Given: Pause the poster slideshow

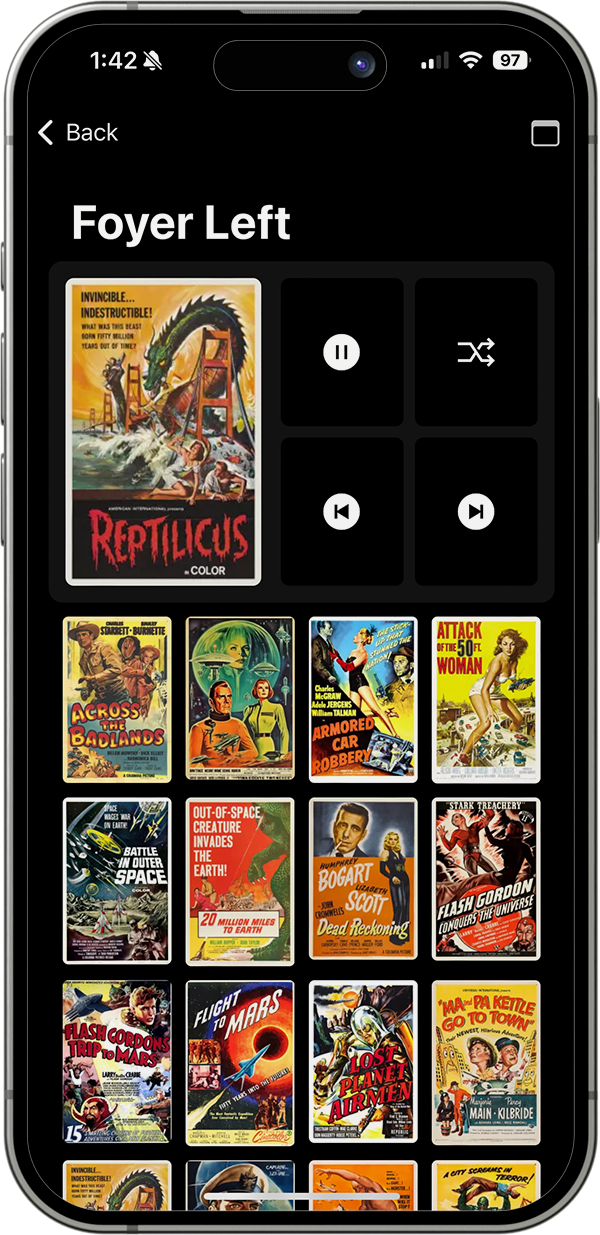Looking at the screenshot, I should click(x=341, y=352).
